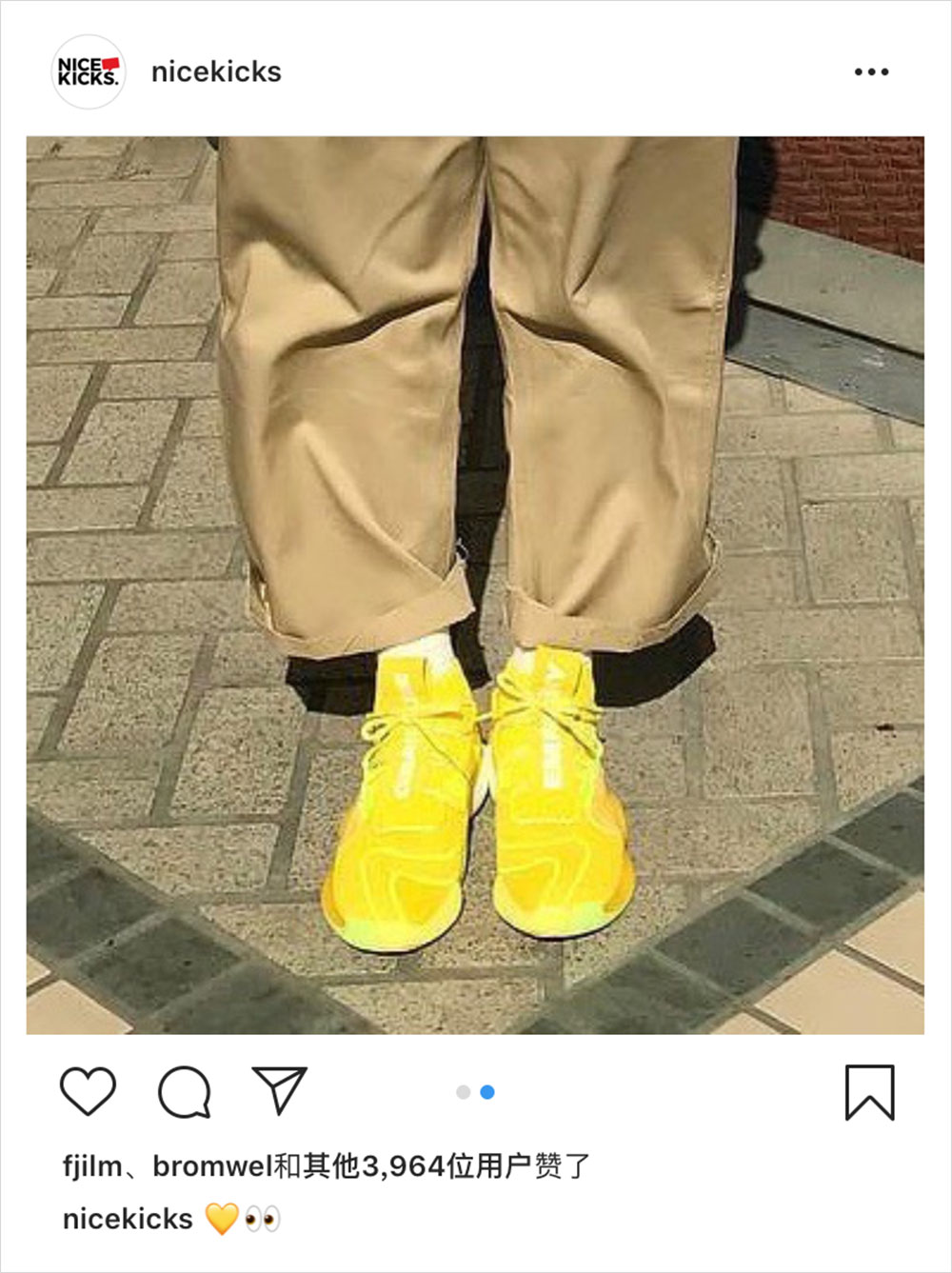Open the nicekicks profile picture

point(88,71)
